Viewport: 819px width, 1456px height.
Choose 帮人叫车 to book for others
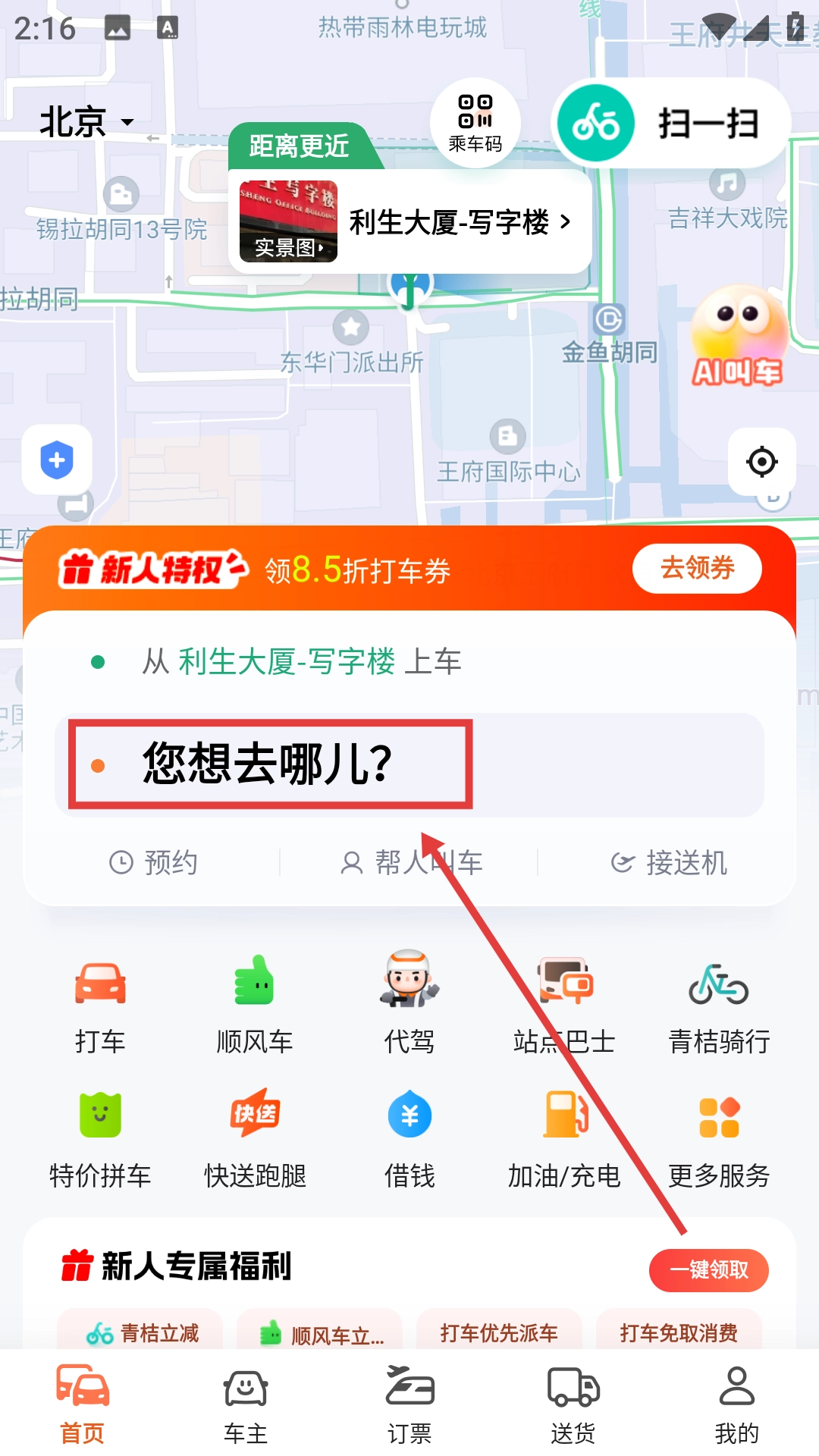[x=410, y=862]
